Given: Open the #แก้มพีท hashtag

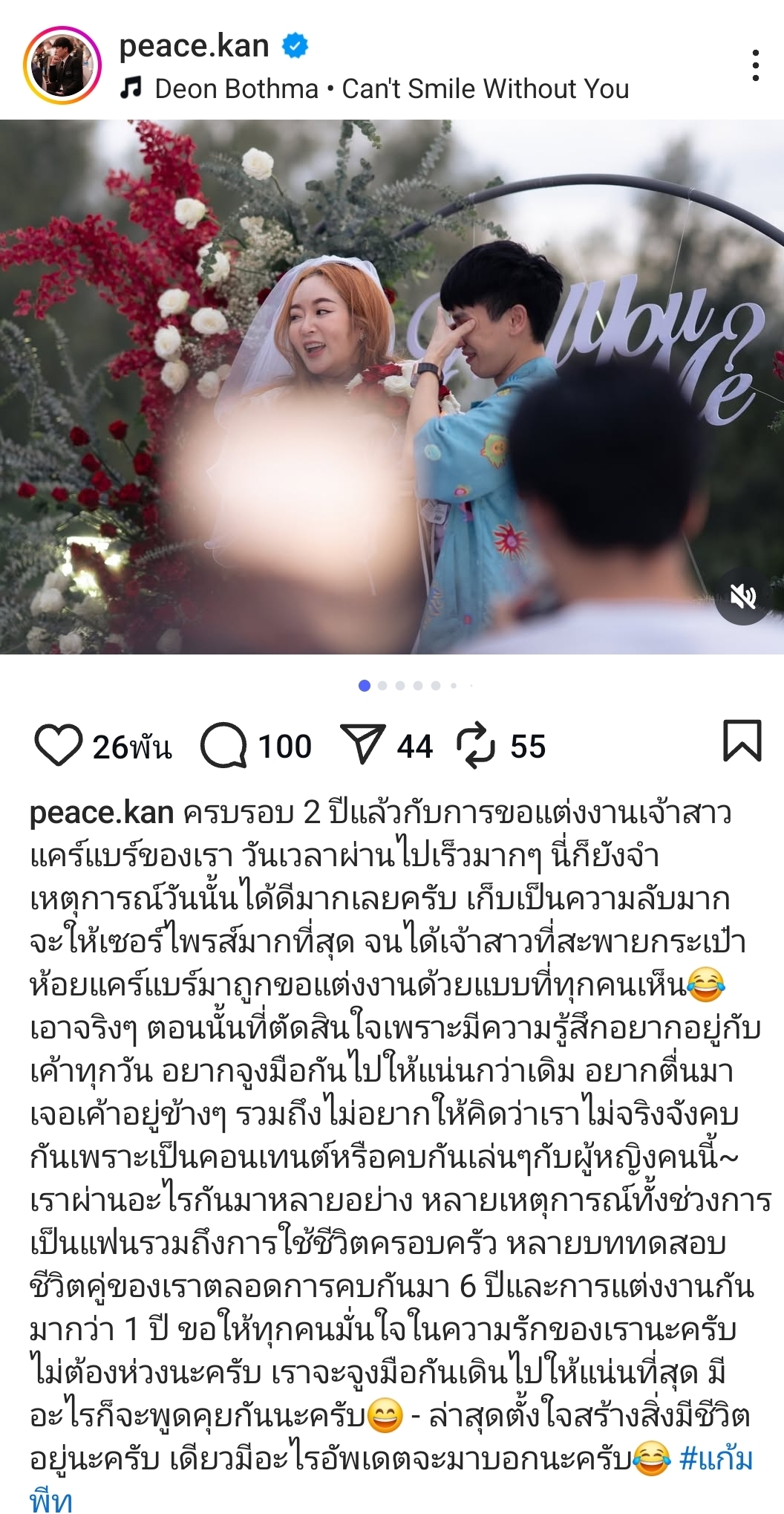Looking at the screenshot, I should click(715, 1459).
